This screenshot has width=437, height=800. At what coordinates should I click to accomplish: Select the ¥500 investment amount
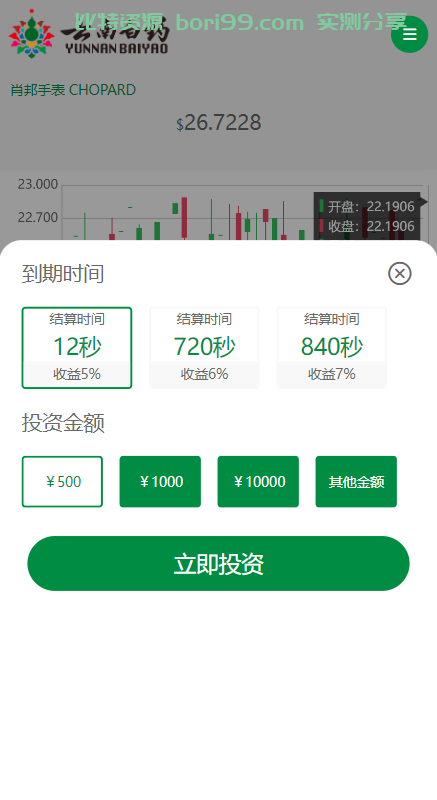coord(62,482)
